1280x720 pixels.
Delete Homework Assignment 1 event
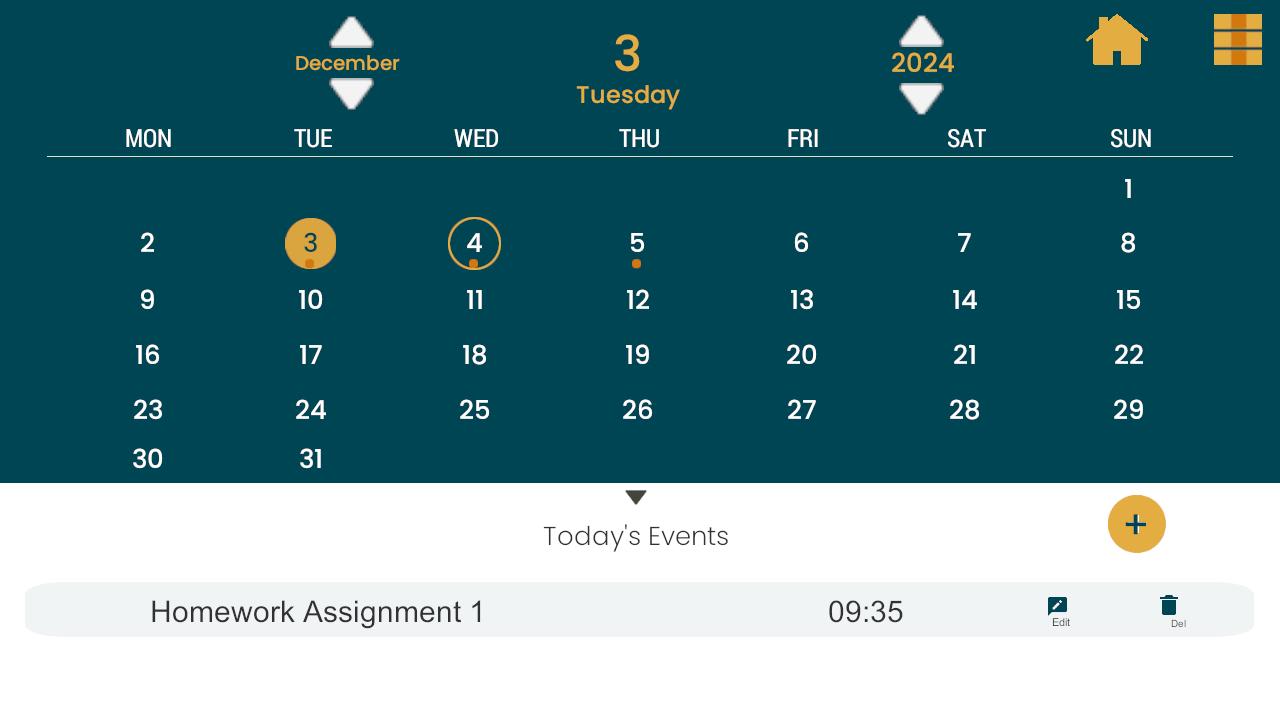click(1169, 609)
